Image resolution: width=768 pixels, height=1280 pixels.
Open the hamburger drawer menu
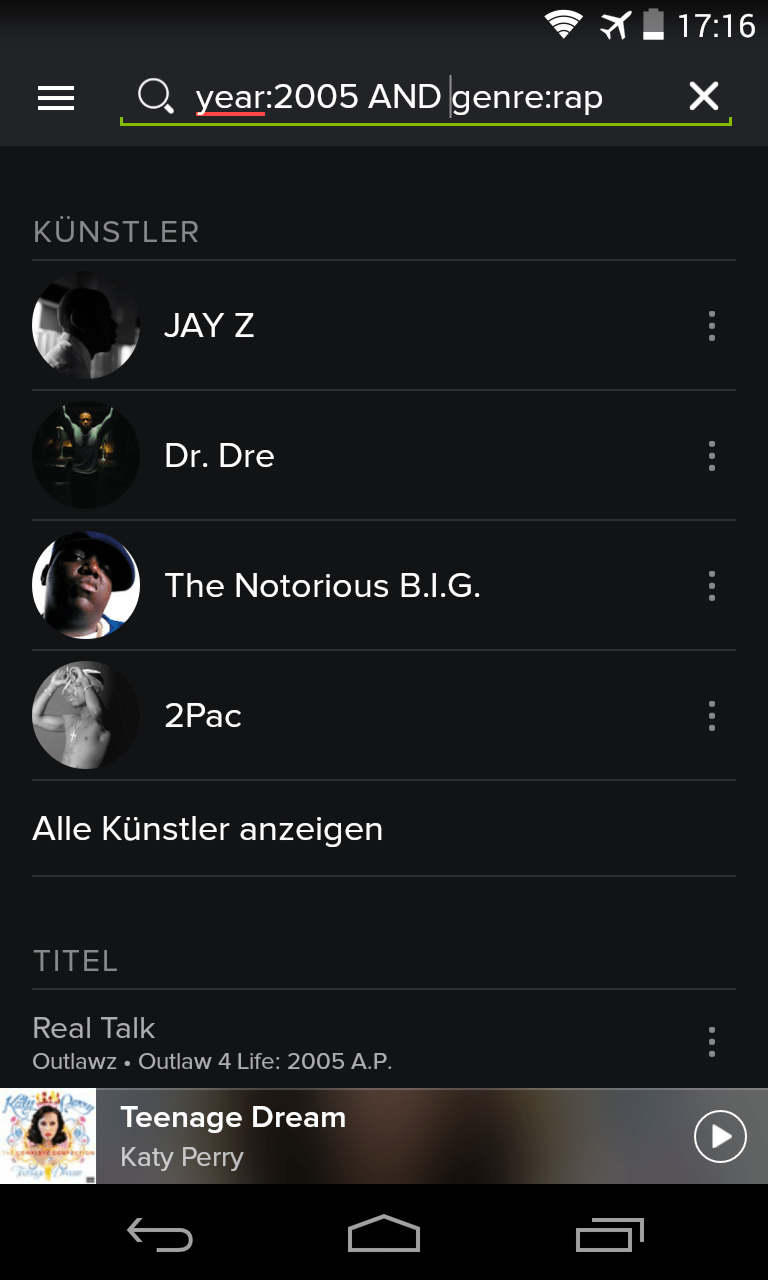click(x=56, y=97)
